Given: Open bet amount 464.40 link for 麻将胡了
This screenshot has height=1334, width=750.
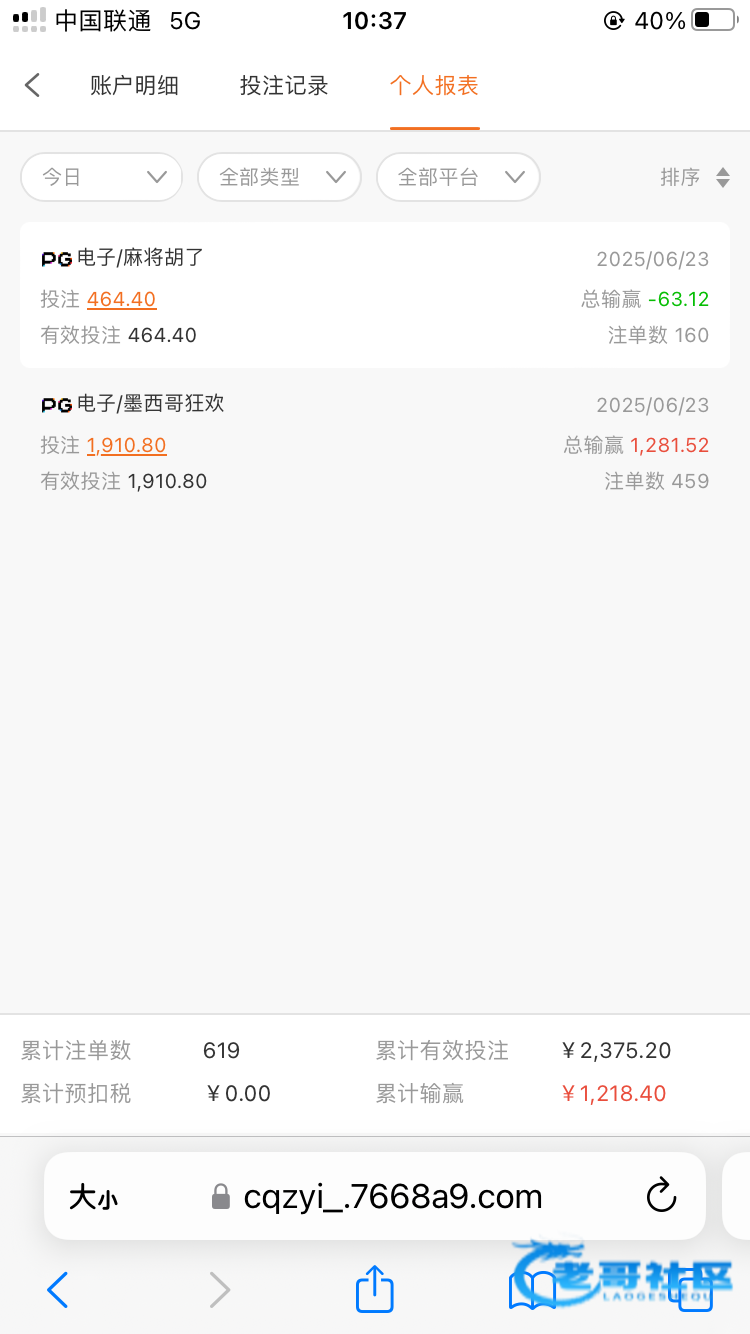Looking at the screenshot, I should [121, 299].
